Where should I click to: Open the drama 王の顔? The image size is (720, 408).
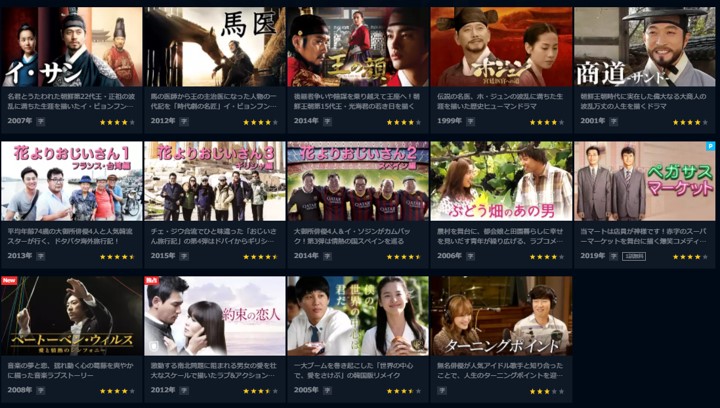[358, 47]
